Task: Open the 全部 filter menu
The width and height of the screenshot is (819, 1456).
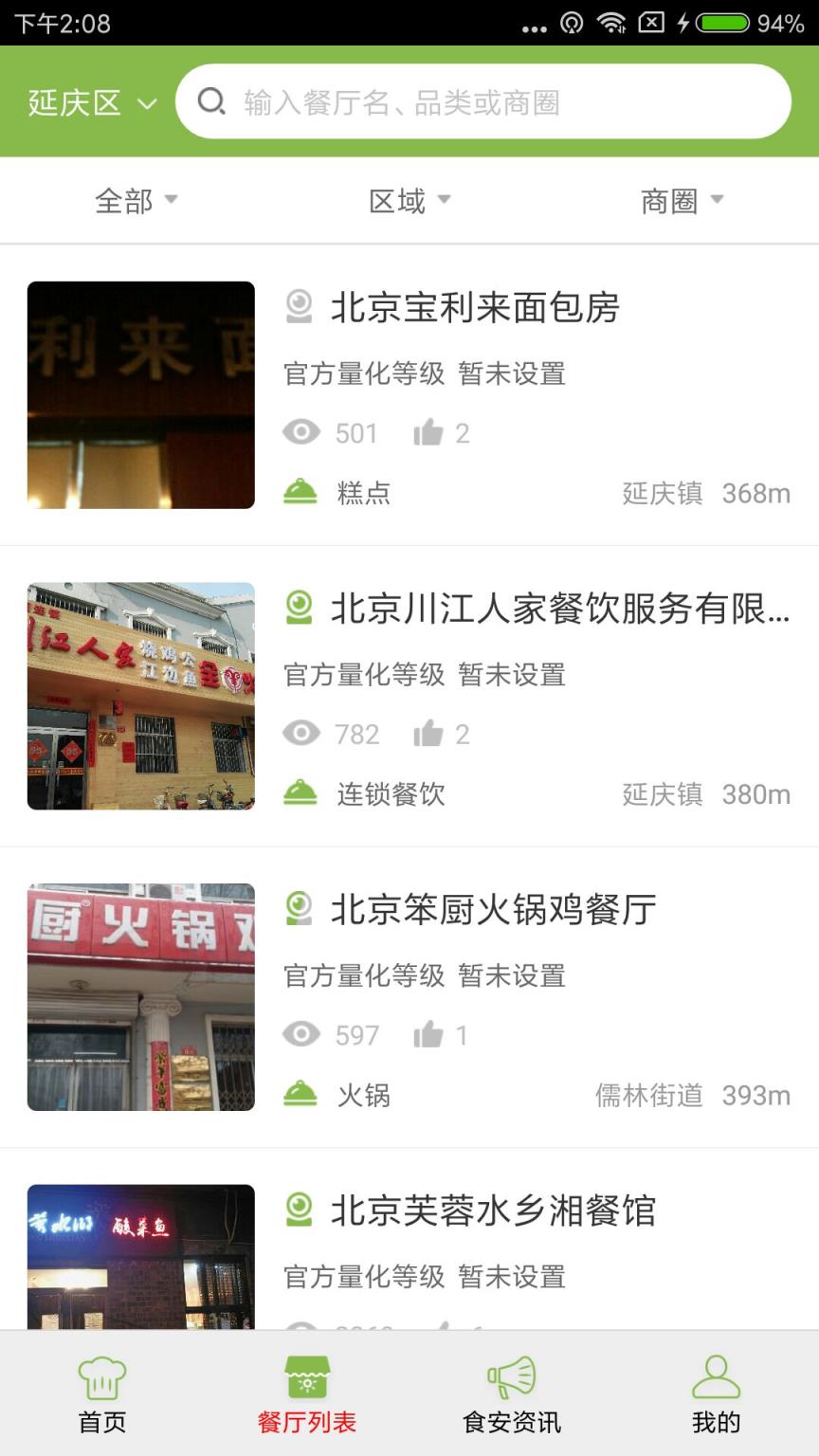Action: click(136, 200)
